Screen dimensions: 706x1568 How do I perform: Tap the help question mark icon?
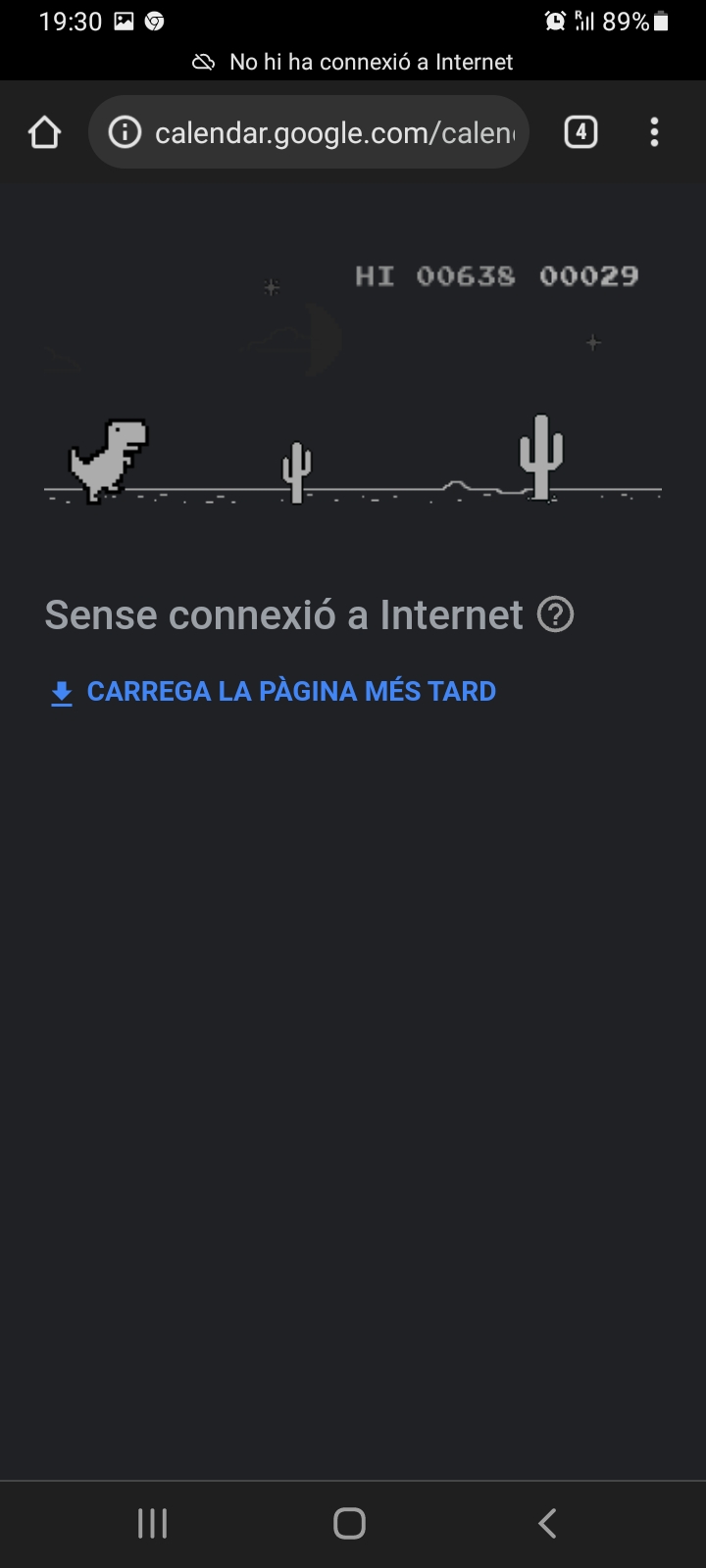557,613
